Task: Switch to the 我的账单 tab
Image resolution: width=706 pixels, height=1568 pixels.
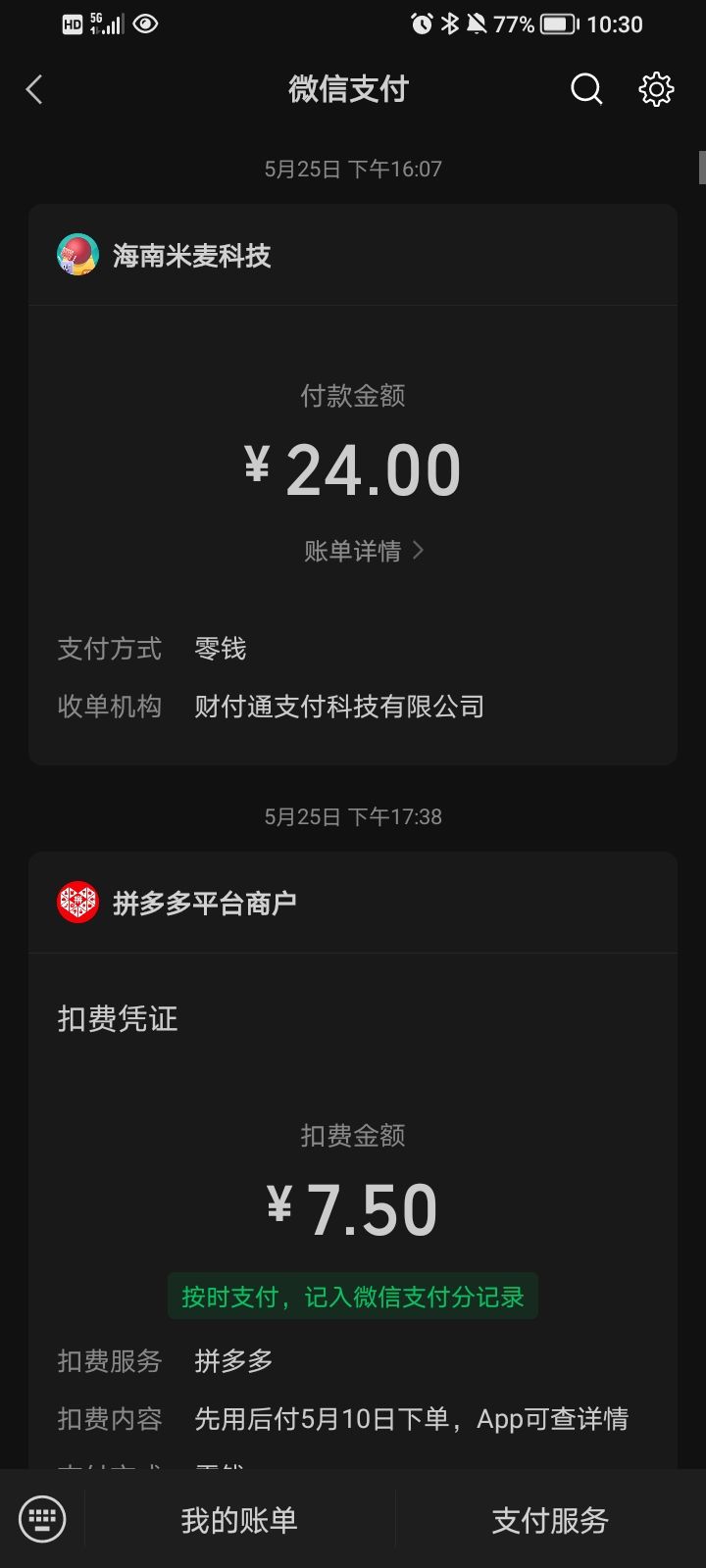Action: (x=238, y=1519)
